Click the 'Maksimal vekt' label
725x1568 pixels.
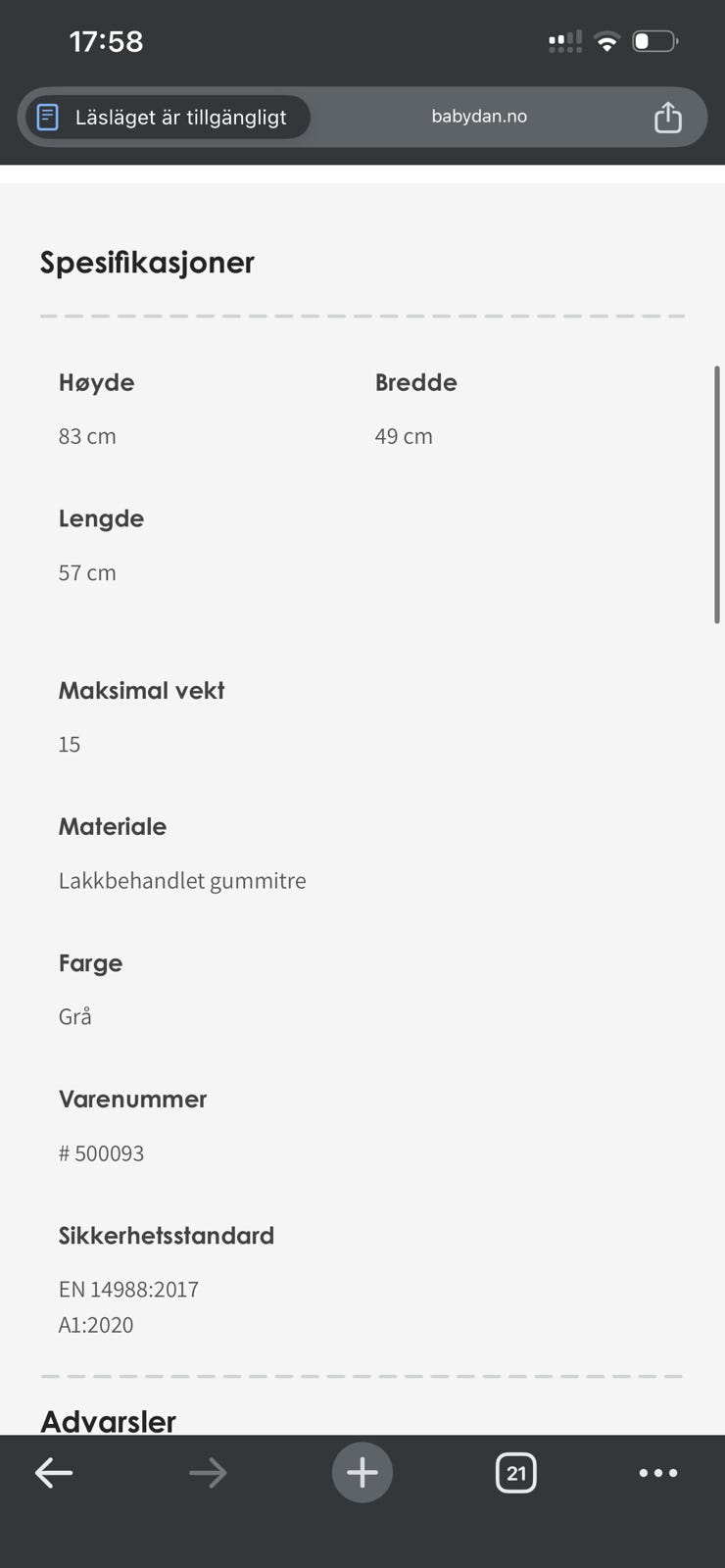(140, 690)
